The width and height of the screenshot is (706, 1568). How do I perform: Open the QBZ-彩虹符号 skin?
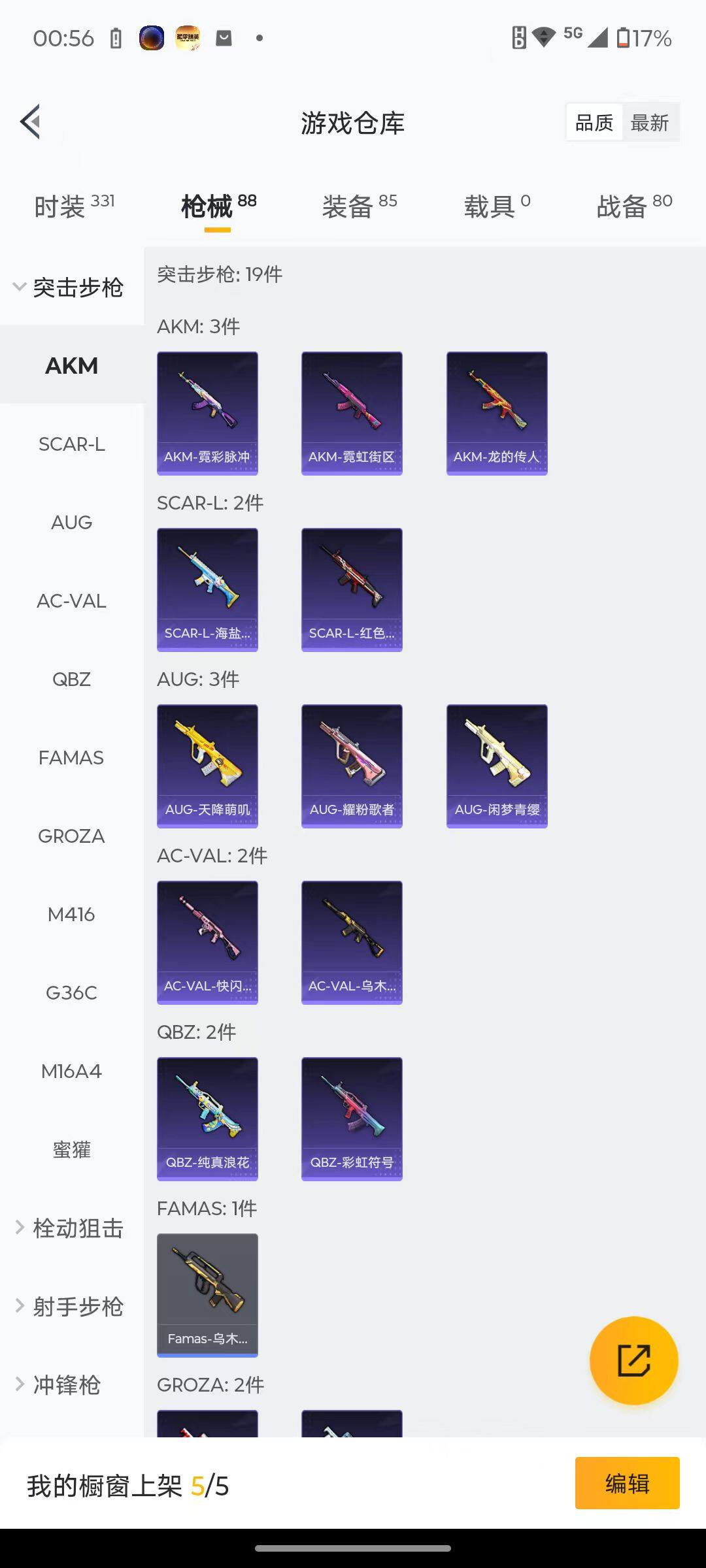(x=352, y=1119)
